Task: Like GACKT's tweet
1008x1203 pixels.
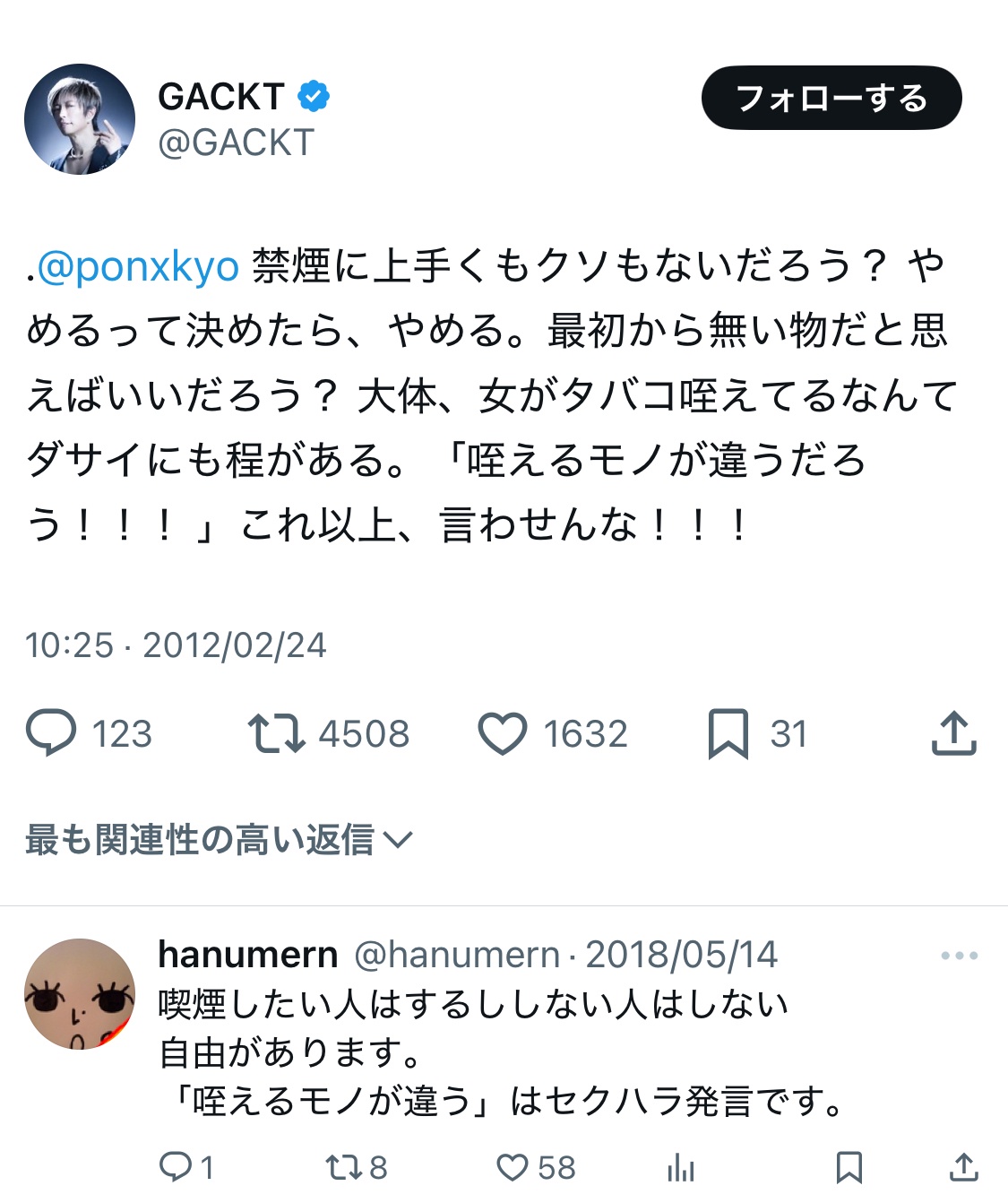Action: coord(503,733)
